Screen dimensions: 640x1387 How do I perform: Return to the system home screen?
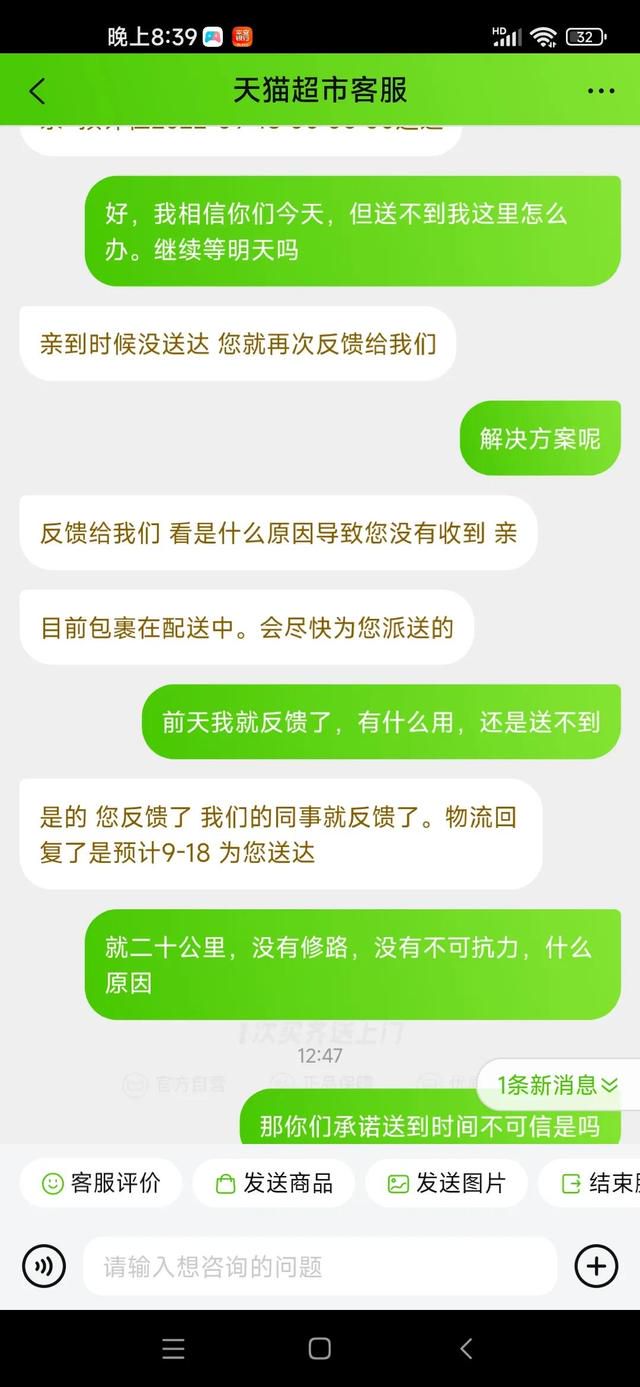[320, 1348]
